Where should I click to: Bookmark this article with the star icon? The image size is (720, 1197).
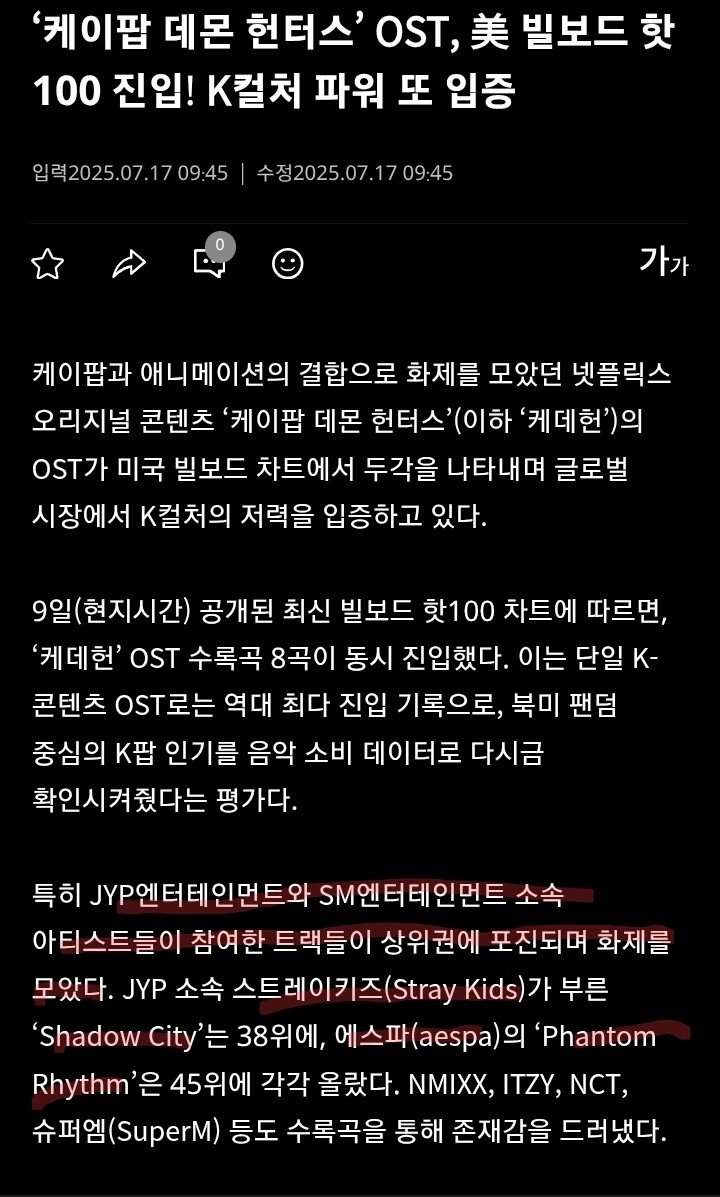47,264
